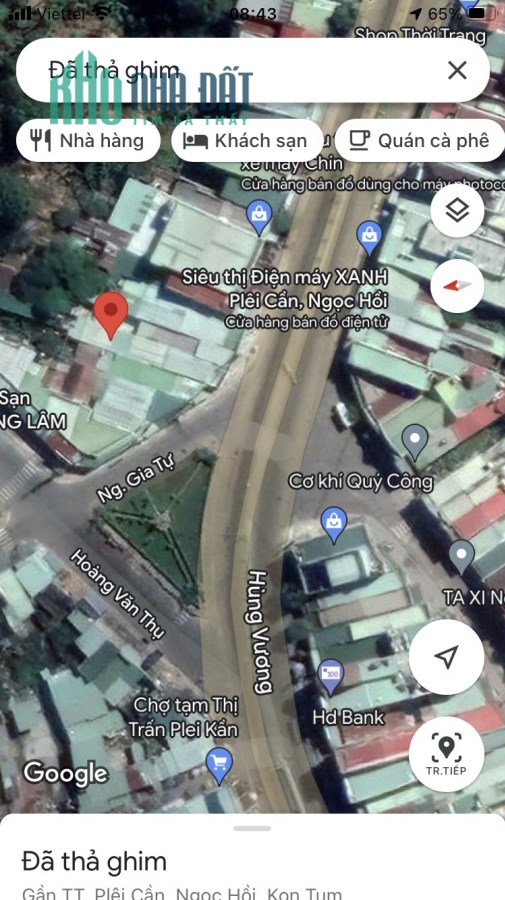Viewport: 505px width, 900px height.
Task: Open Chợ tạm Thị Trấn Plei Kần marker
Action: [219, 766]
